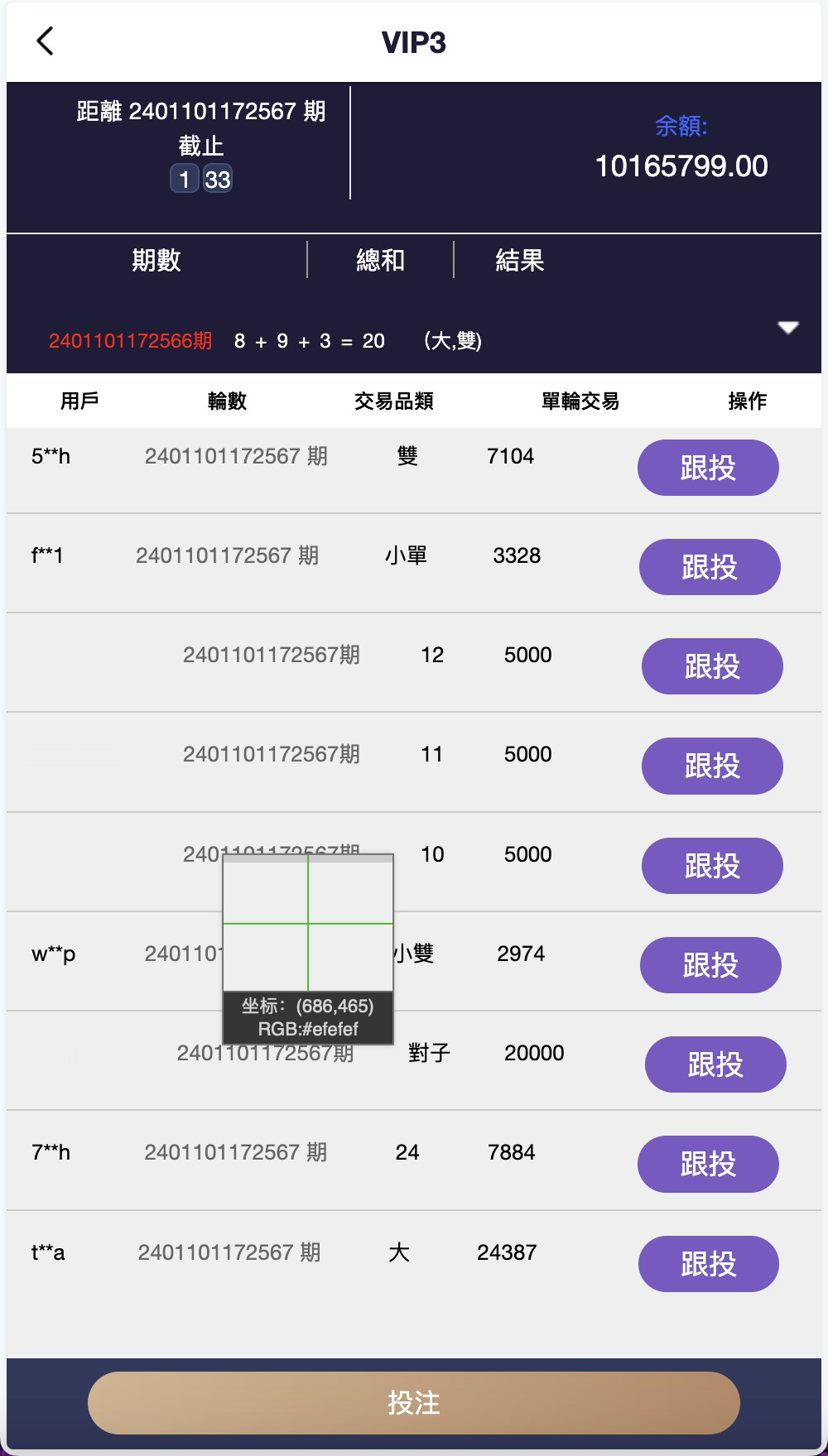828x1456 pixels.
Task: Click the VIP3 title header
Action: point(413,40)
